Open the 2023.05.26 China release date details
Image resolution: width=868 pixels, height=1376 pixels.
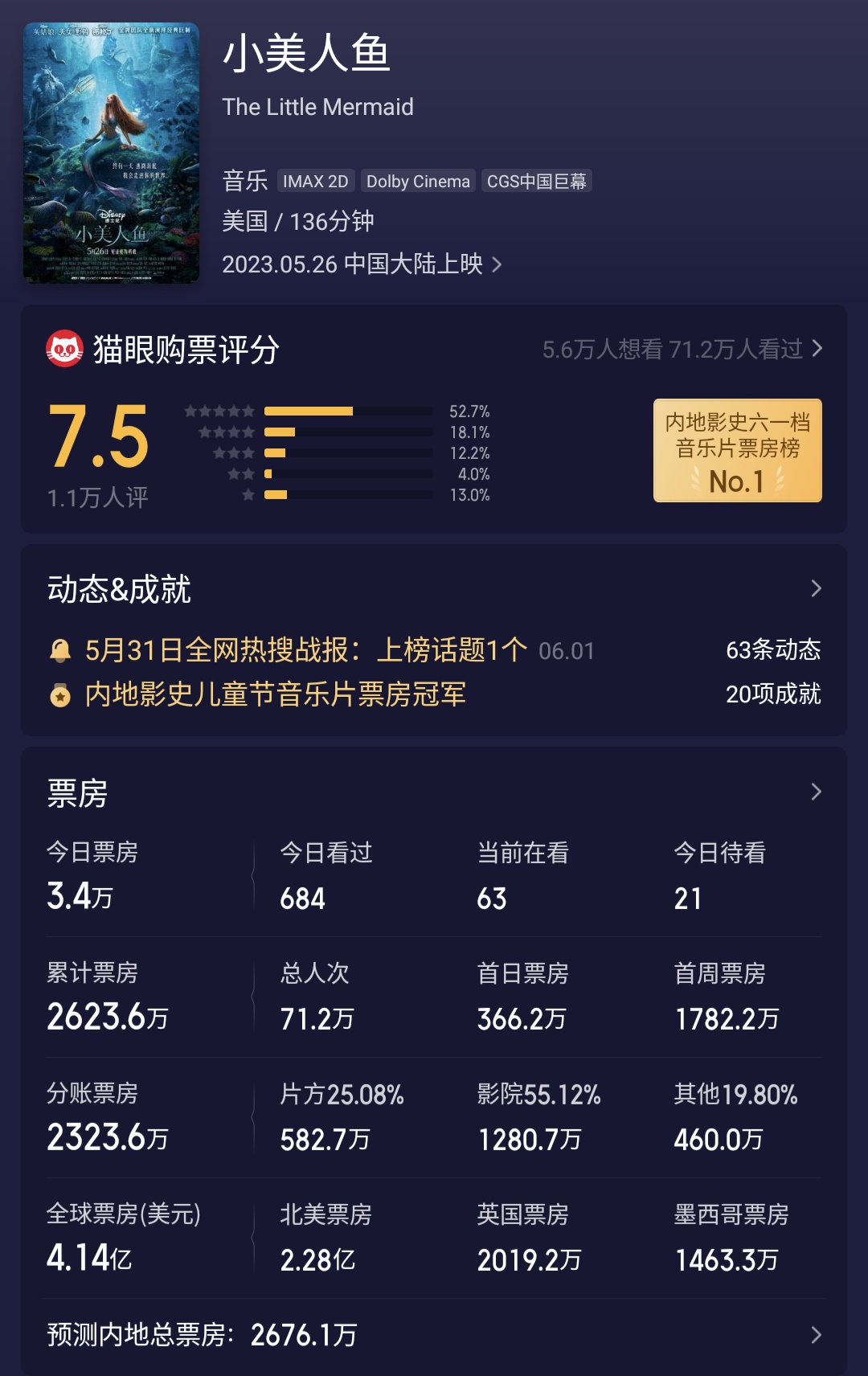pos(362,264)
